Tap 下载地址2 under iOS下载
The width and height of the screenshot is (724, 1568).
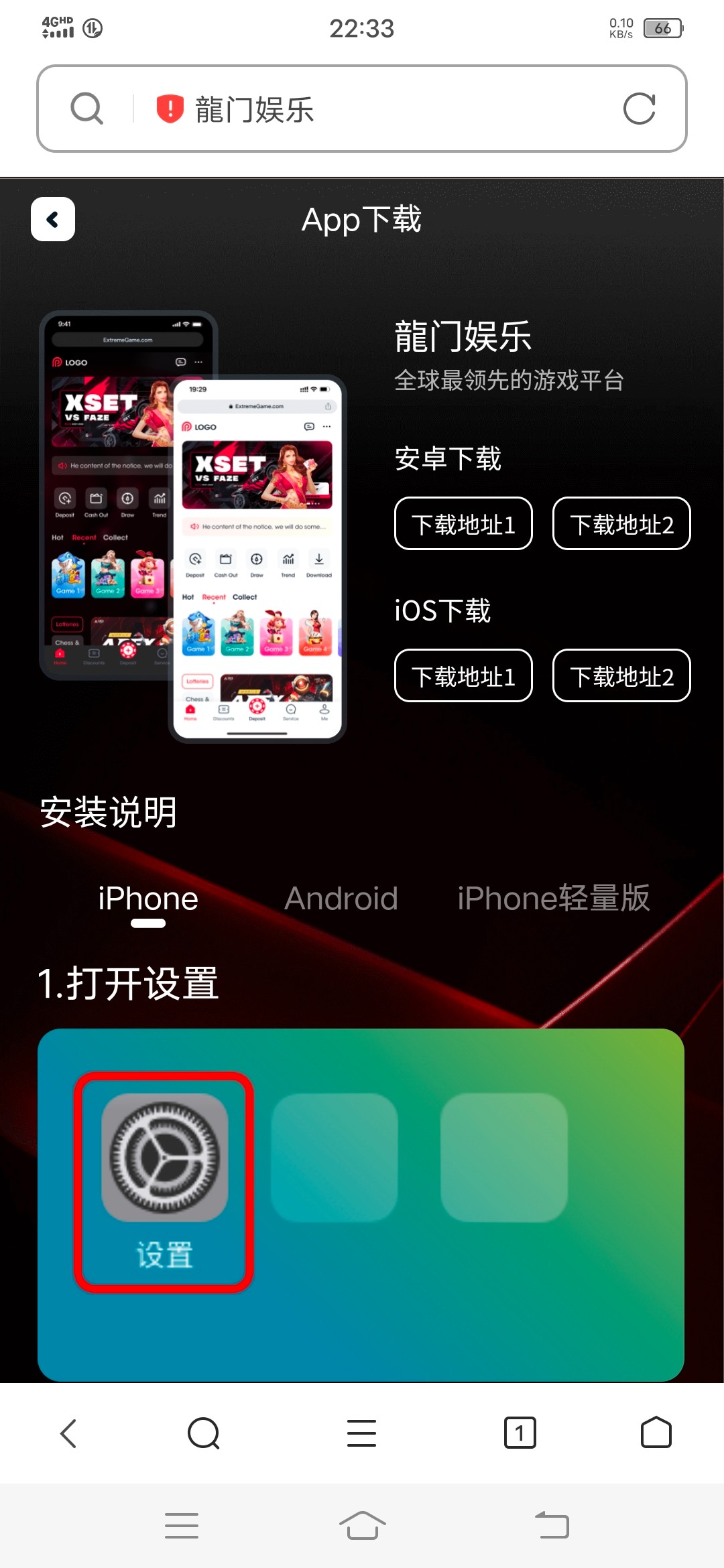(x=621, y=676)
